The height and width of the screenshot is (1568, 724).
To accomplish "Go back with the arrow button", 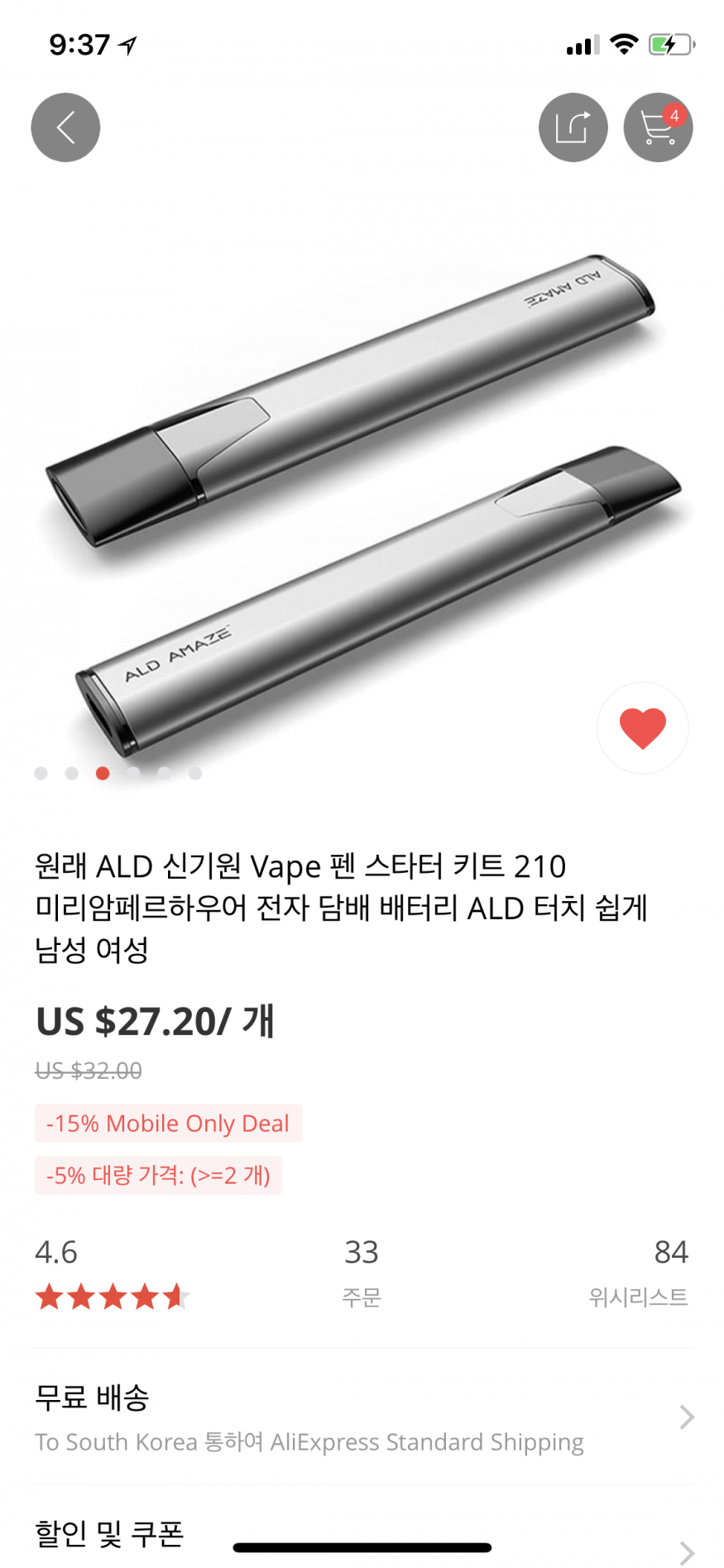I will point(65,127).
